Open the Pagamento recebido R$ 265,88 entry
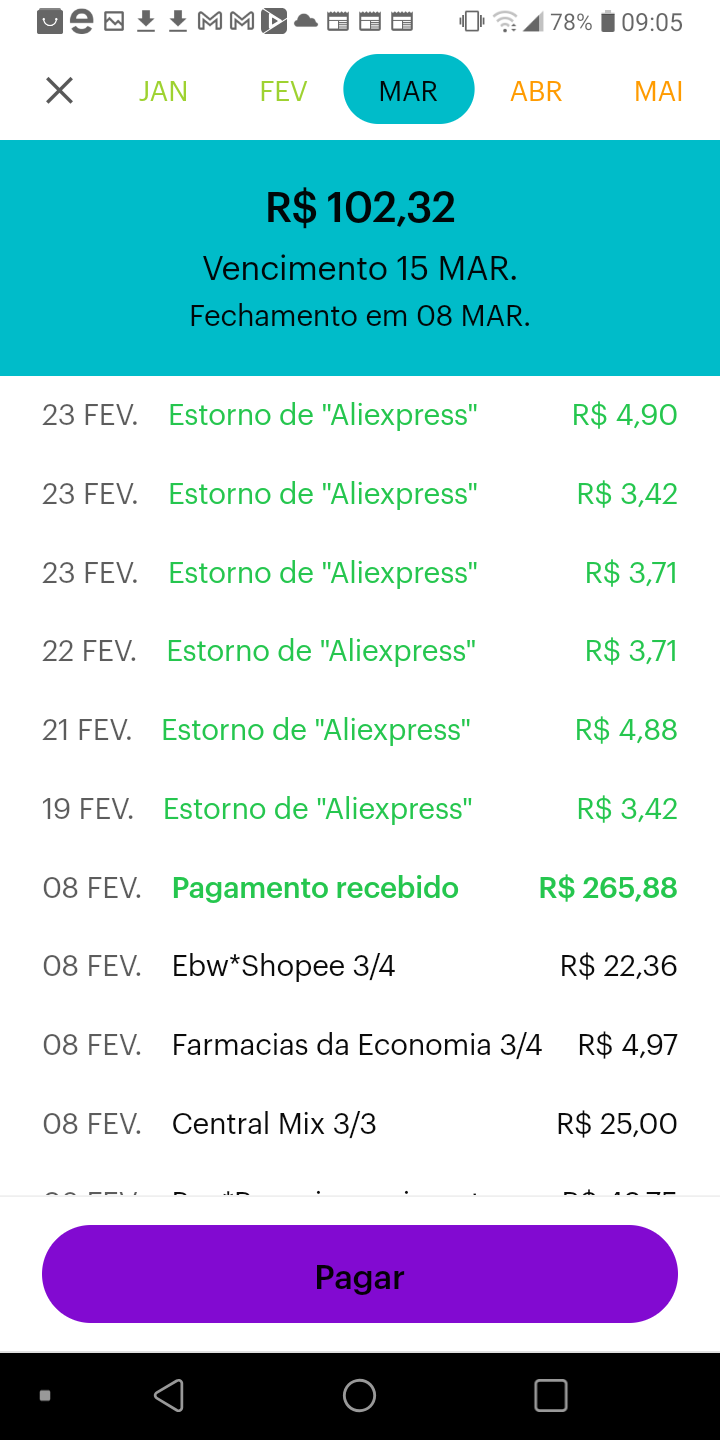 coord(360,887)
